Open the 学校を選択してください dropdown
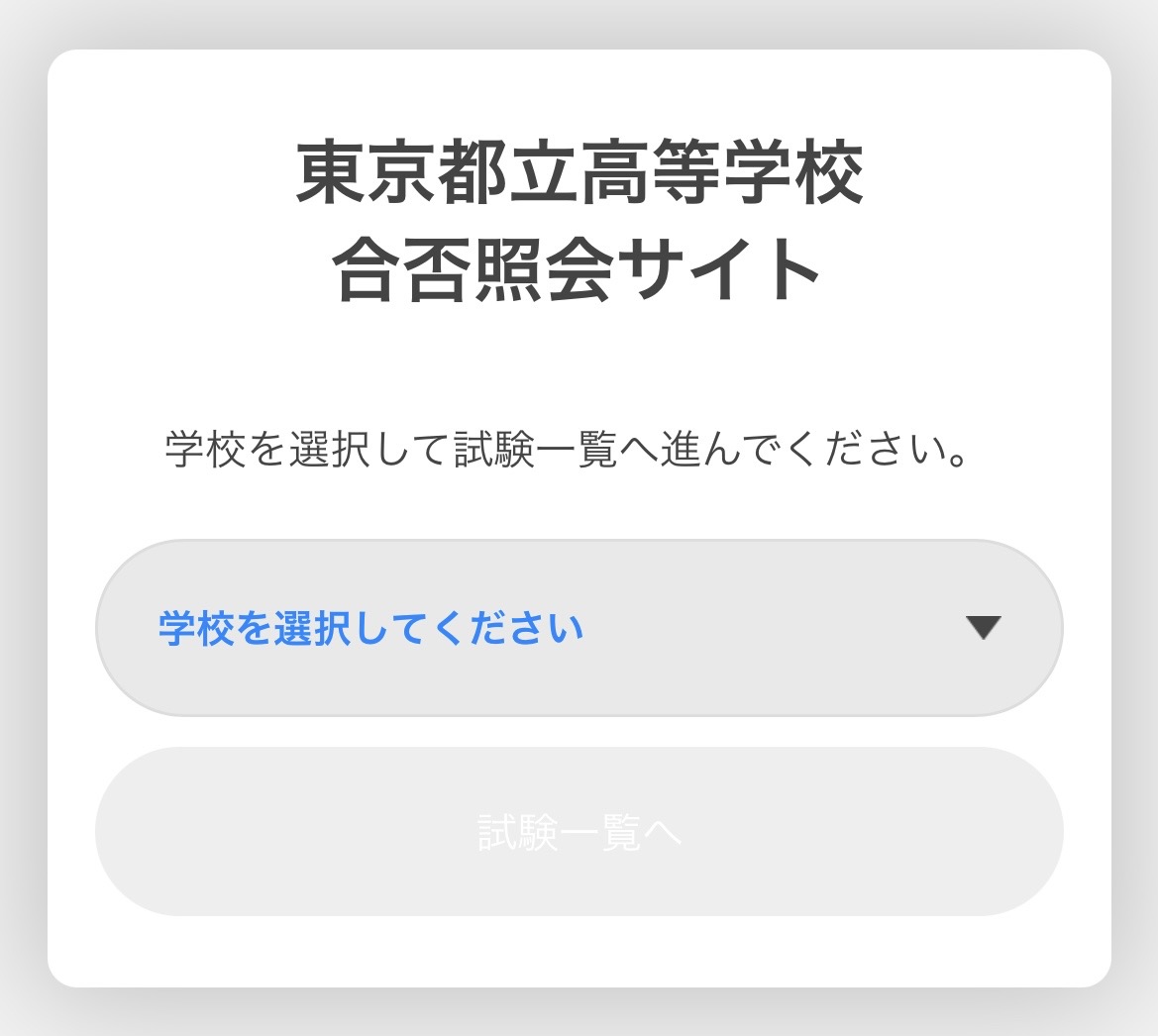The image size is (1158, 1036). click(x=579, y=628)
